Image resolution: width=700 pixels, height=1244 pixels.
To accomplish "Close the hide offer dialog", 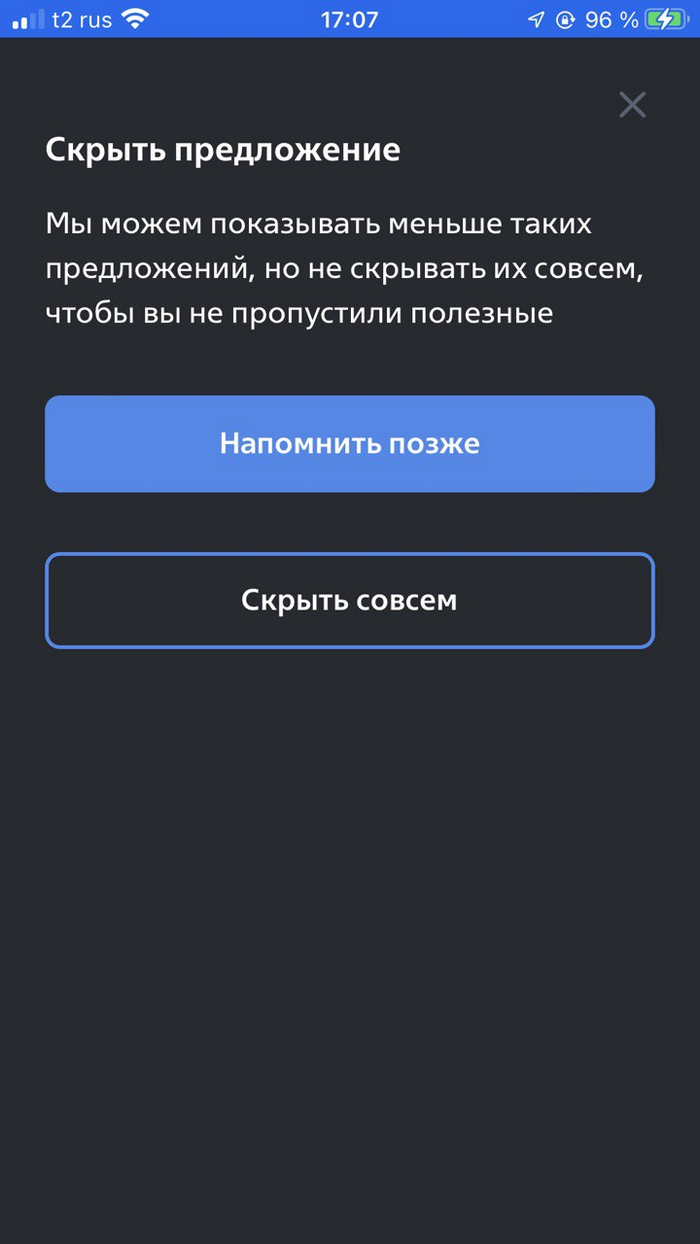I will (x=632, y=105).
